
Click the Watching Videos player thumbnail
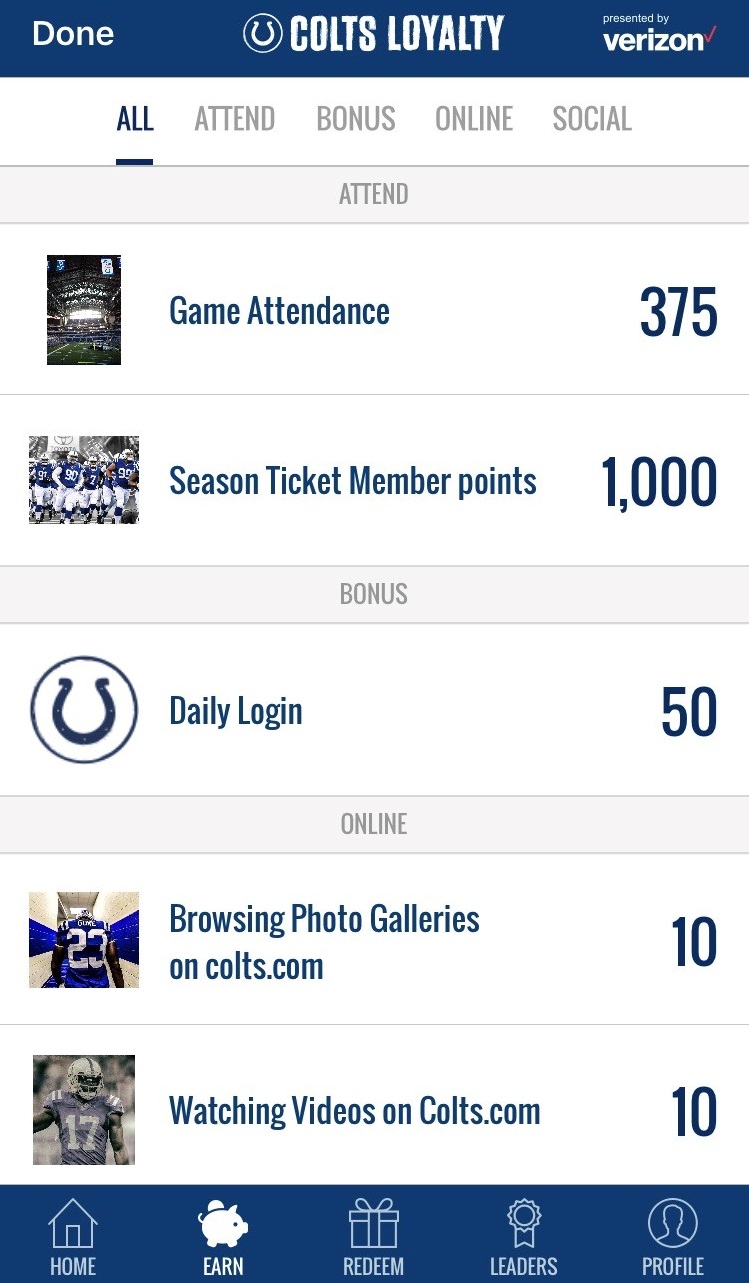pos(84,1110)
